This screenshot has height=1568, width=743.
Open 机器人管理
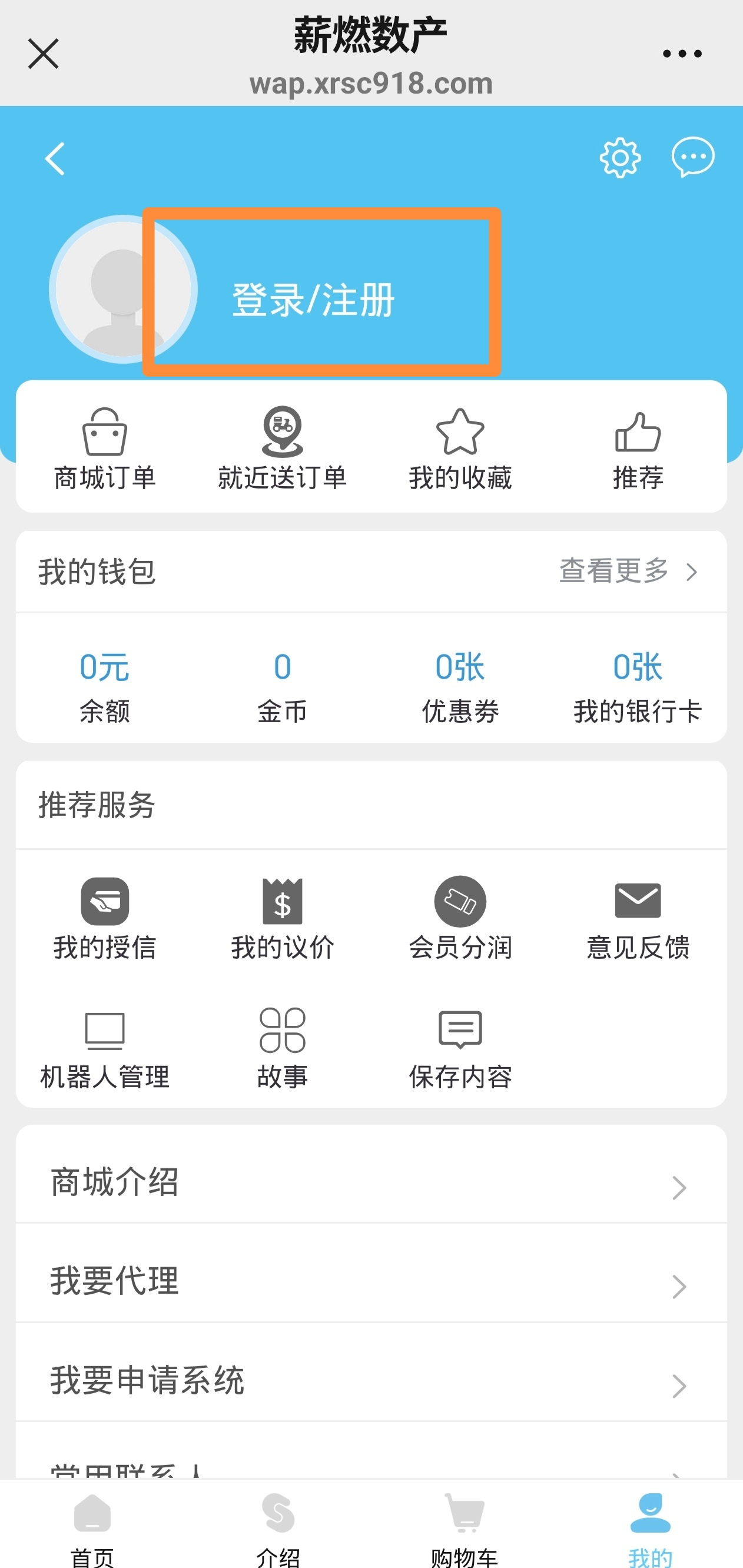coord(105,1049)
